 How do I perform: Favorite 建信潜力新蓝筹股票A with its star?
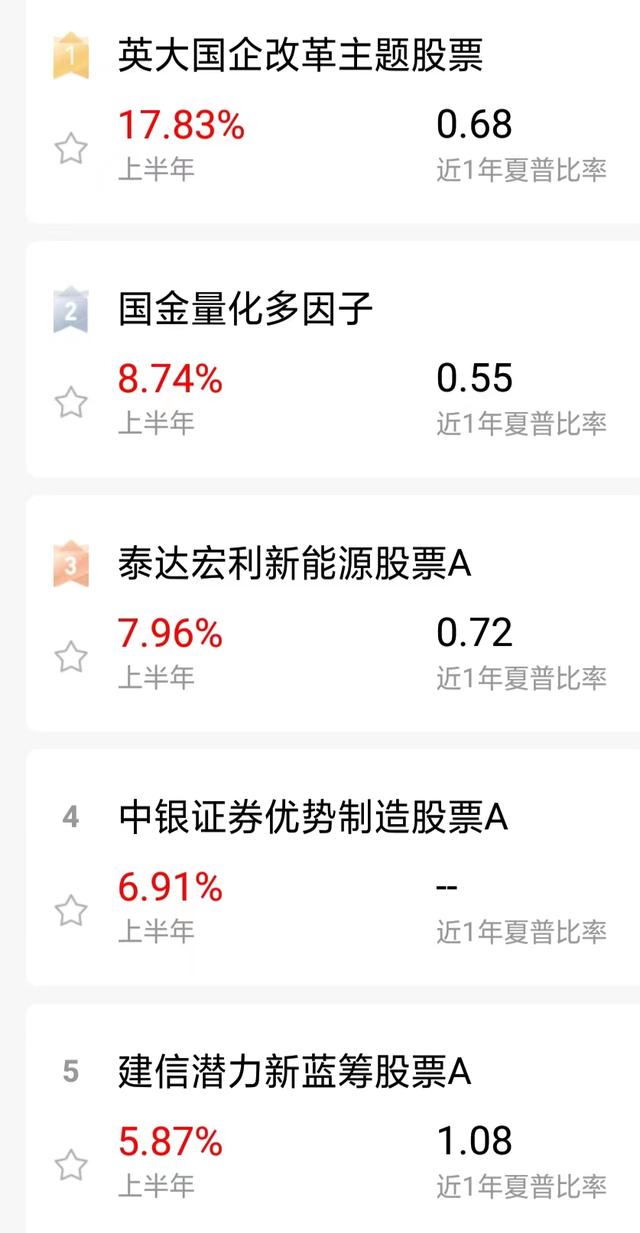tap(70, 1166)
